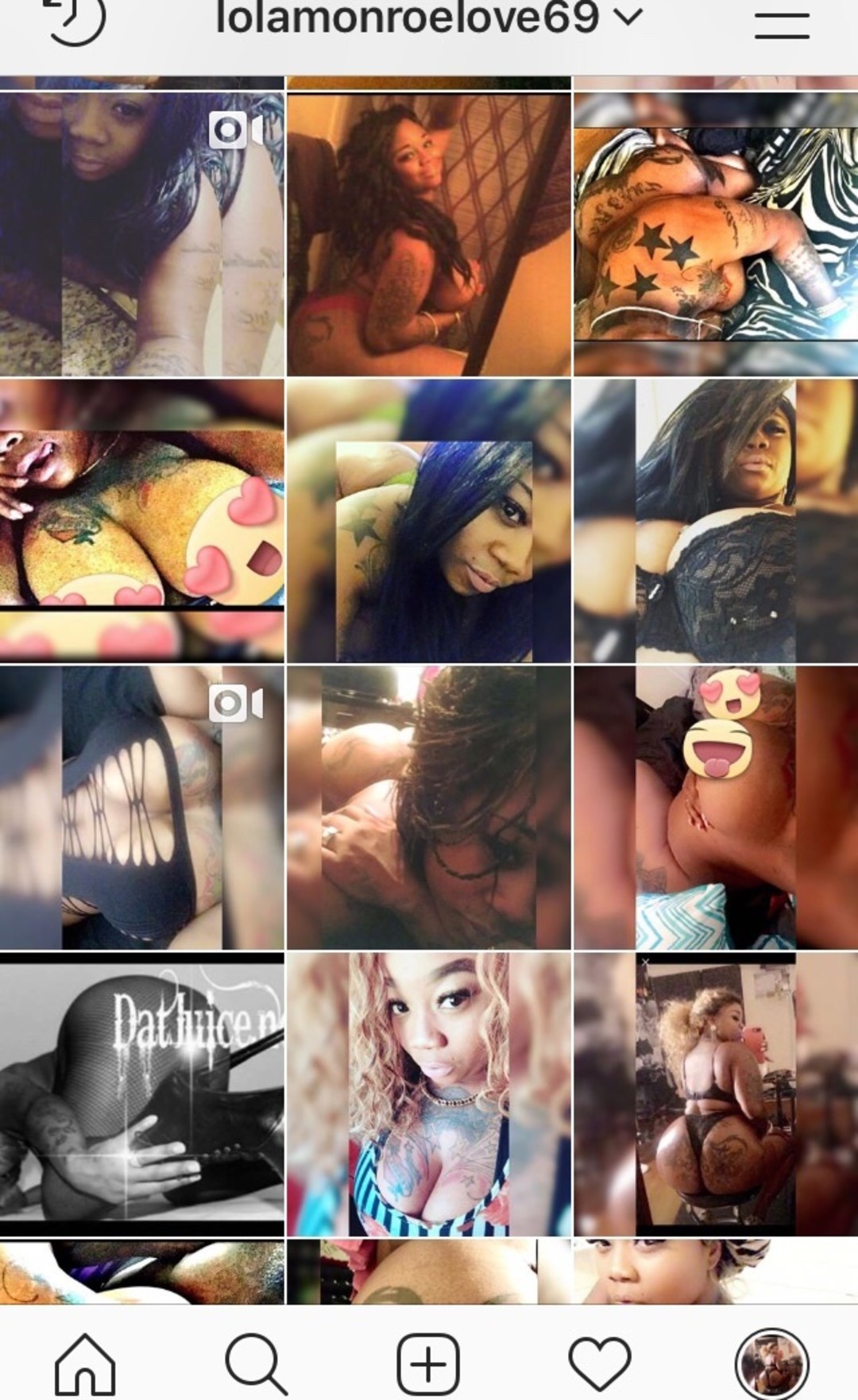This screenshot has height=1400, width=858.
Task: Open the post with black lace top
Action: (715, 522)
